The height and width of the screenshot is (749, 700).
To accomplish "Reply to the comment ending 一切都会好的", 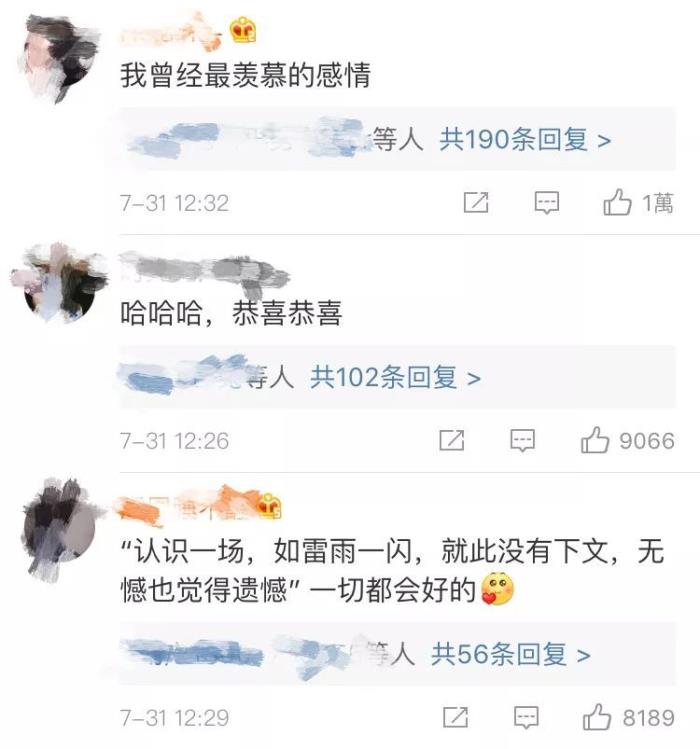I will click(526, 717).
